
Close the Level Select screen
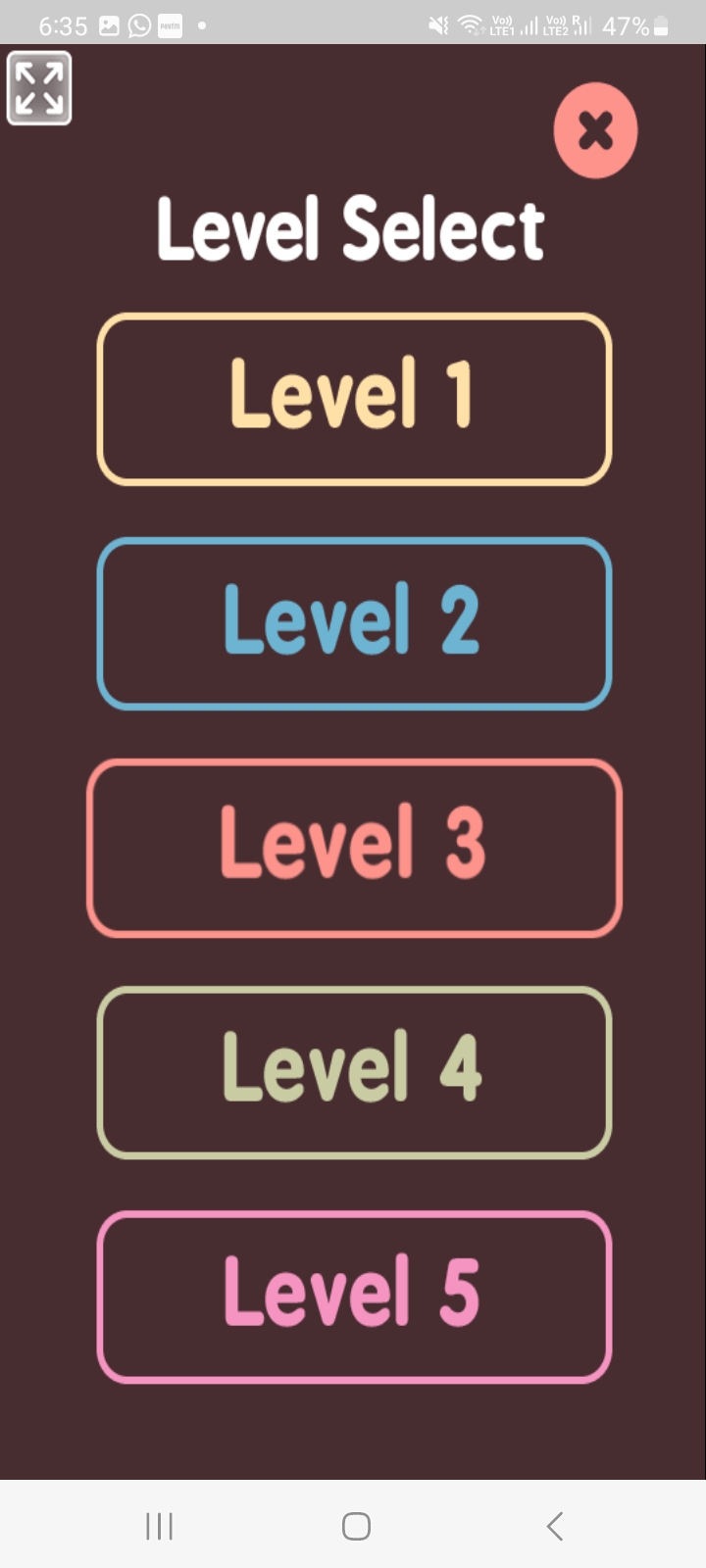click(595, 130)
